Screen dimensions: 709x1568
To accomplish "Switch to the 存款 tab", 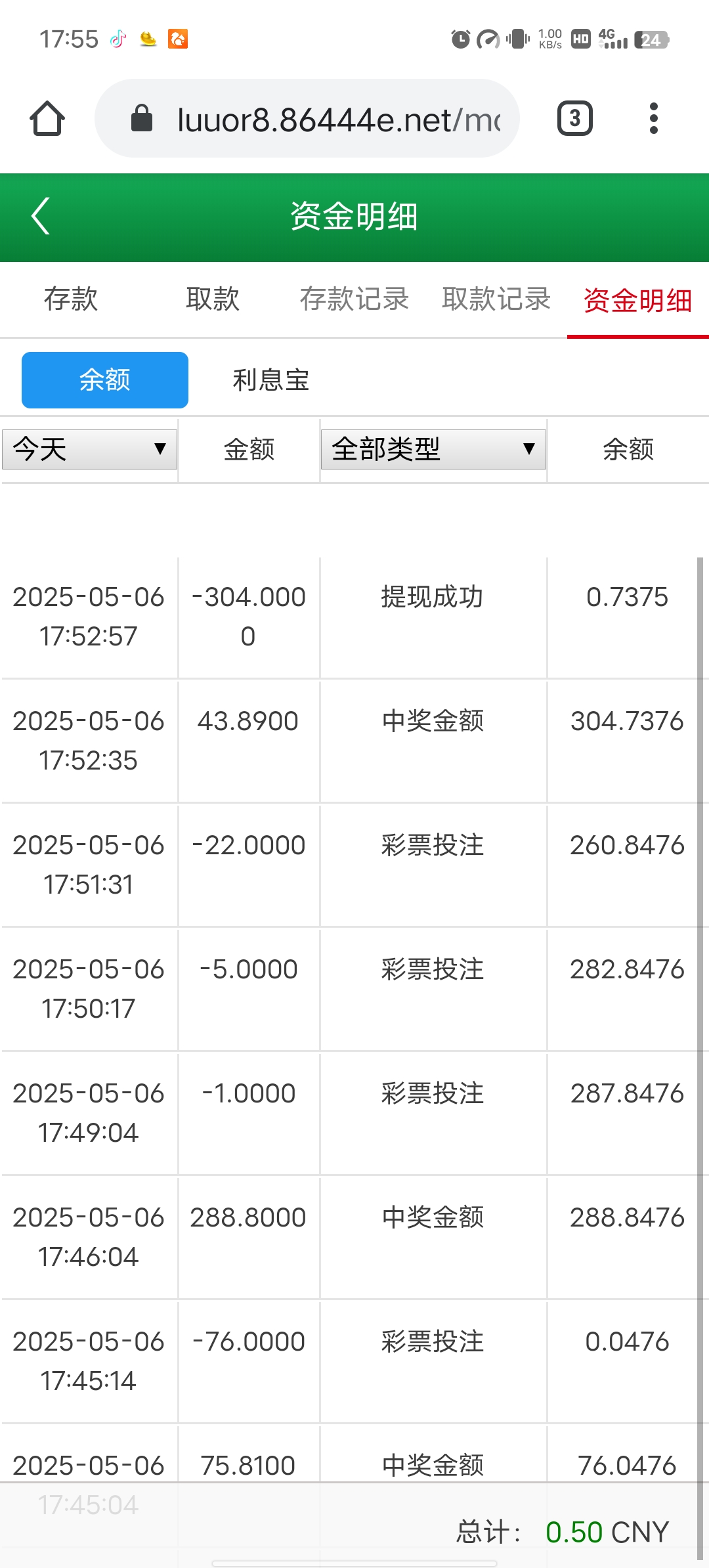I will click(x=71, y=299).
